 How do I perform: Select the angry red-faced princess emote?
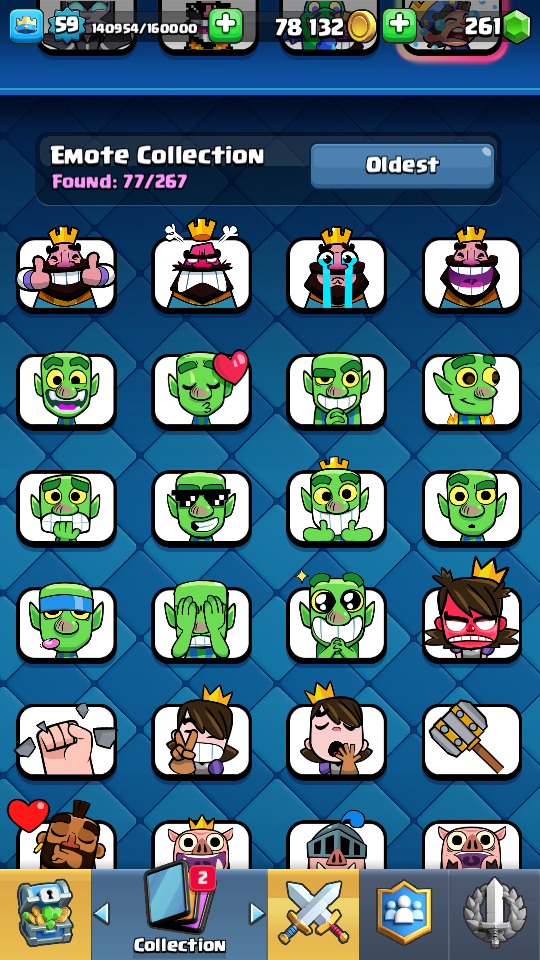click(x=472, y=618)
